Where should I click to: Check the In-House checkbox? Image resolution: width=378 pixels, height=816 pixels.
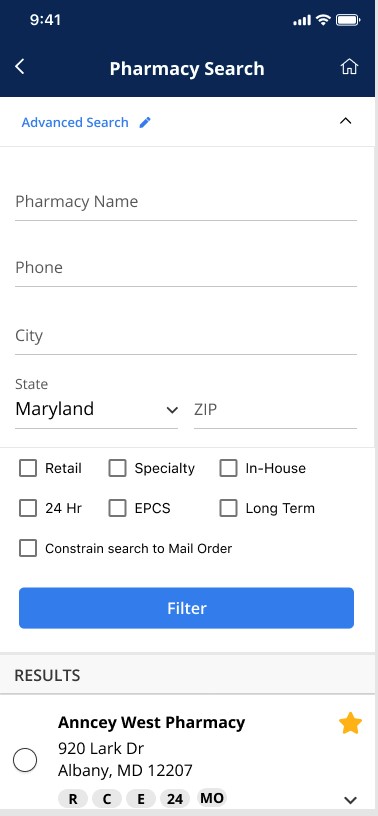[x=229, y=468]
